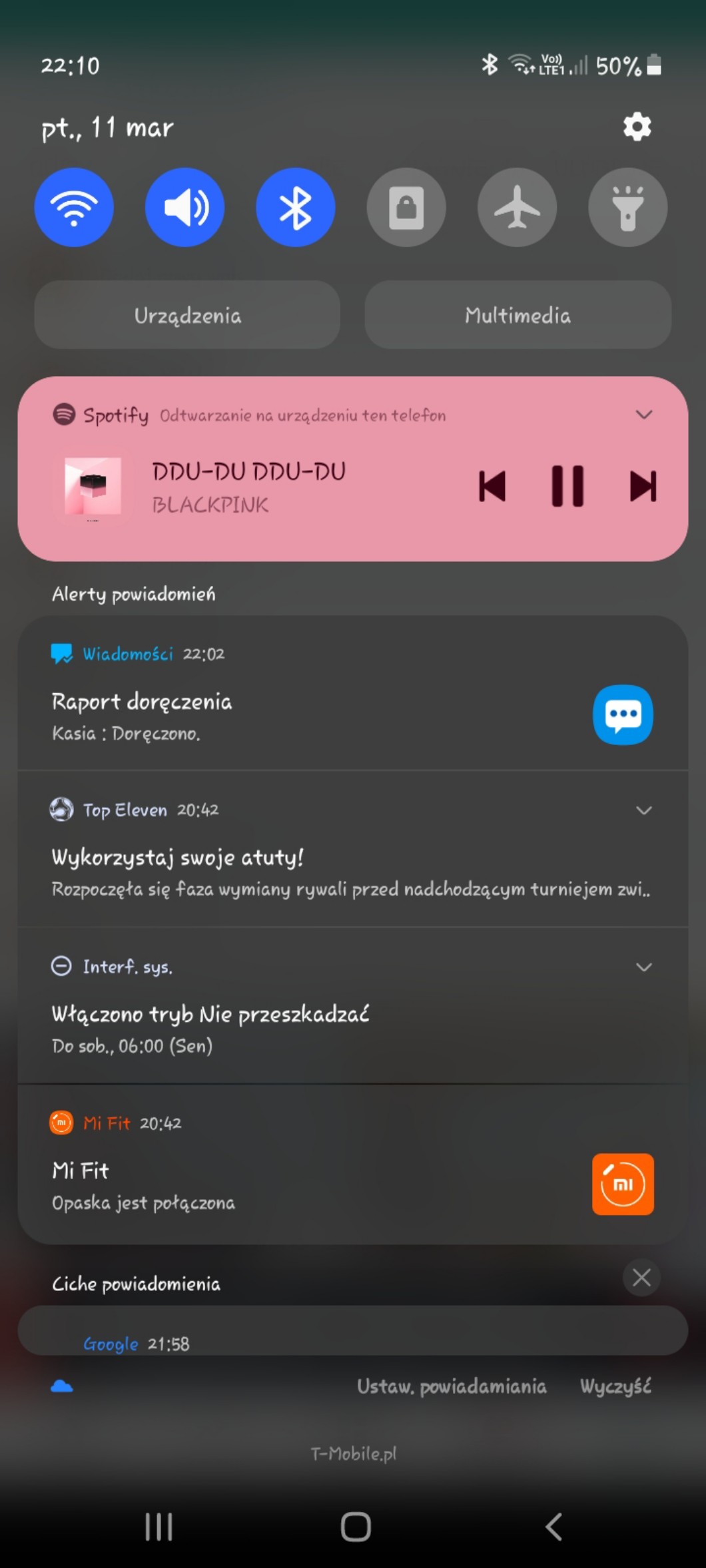Open Ustaw. powiadamiania notification settings
706x1568 pixels.
click(x=452, y=1386)
